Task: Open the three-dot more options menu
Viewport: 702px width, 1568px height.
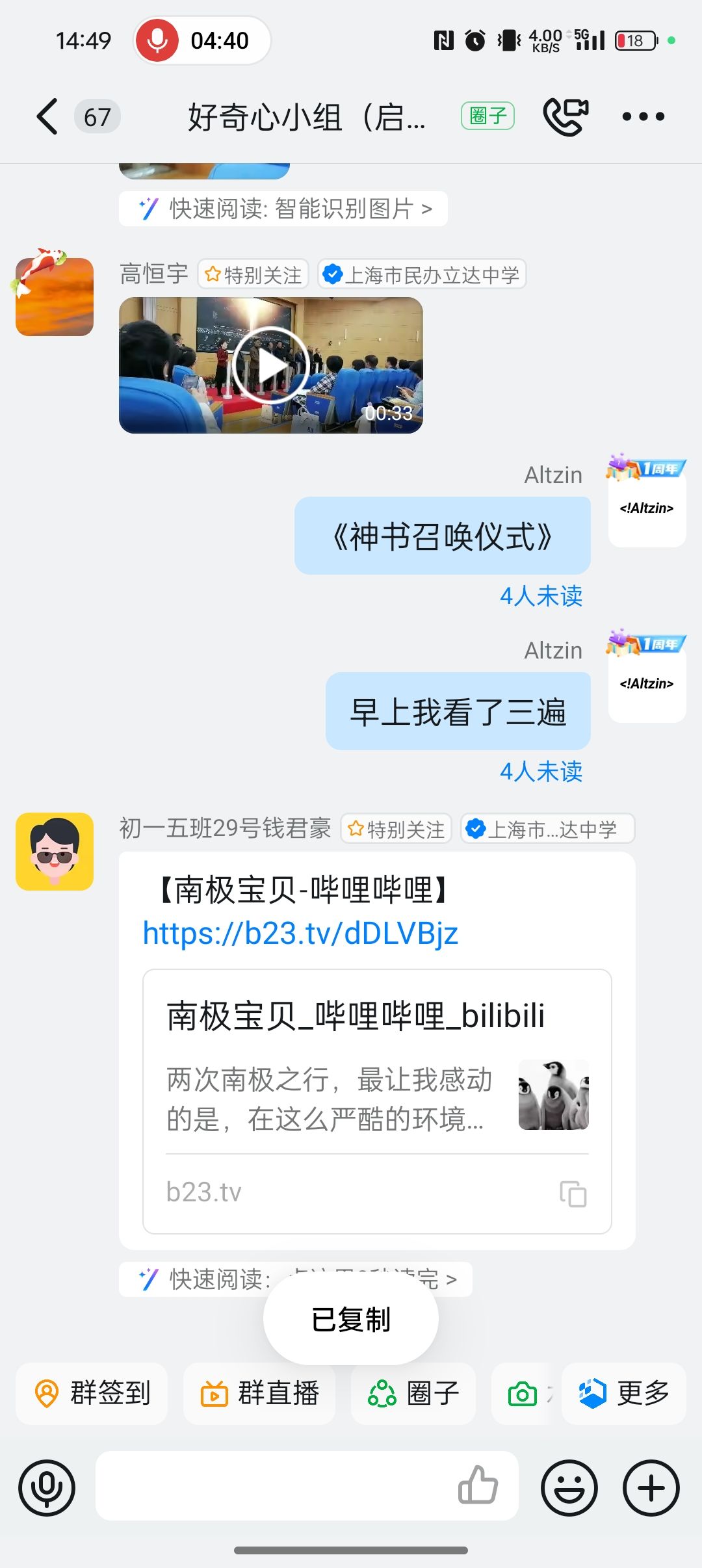Action: click(643, 117)
